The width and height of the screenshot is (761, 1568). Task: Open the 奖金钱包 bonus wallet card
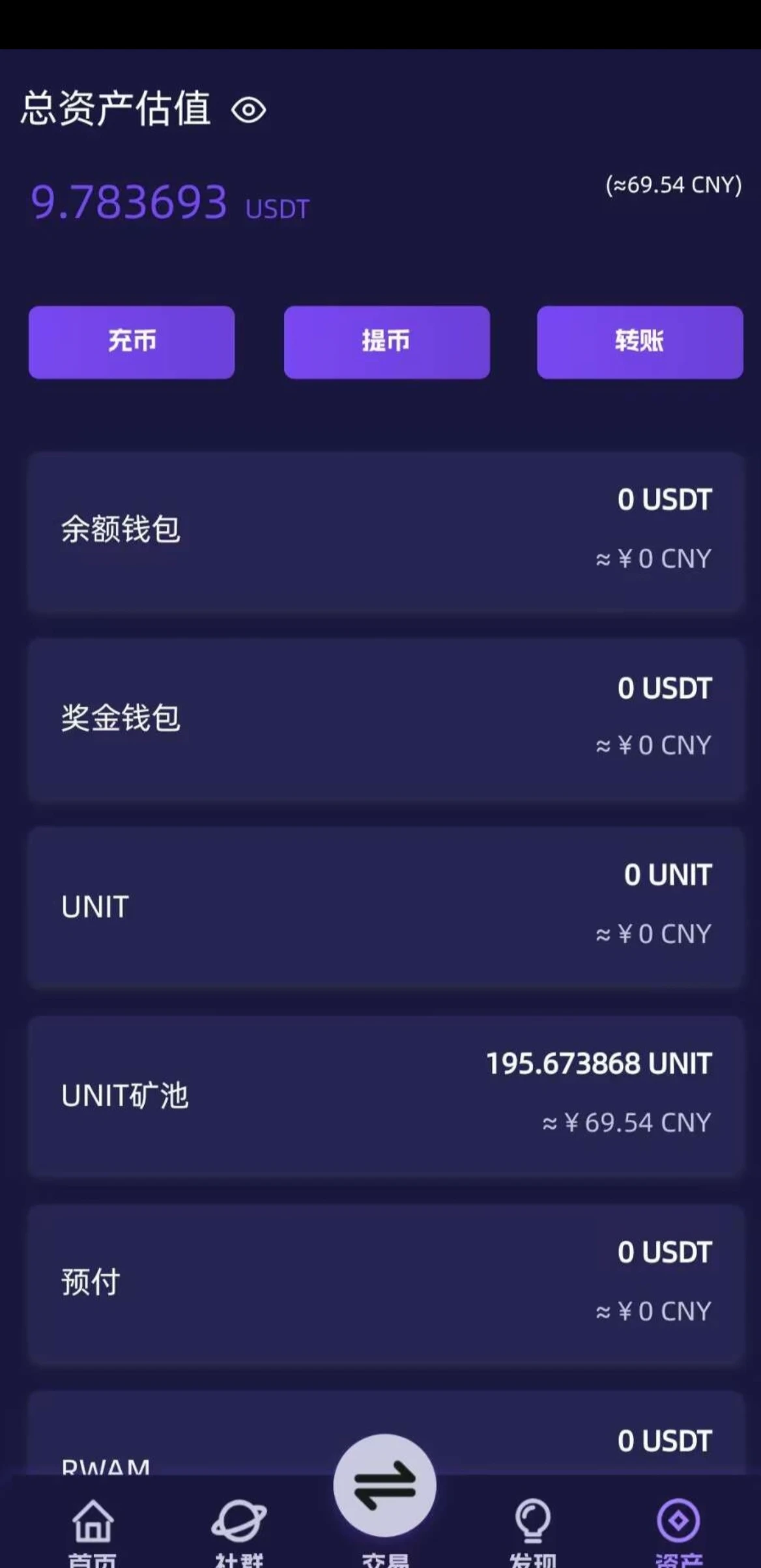pyautogui.click(x=385, y=718)
